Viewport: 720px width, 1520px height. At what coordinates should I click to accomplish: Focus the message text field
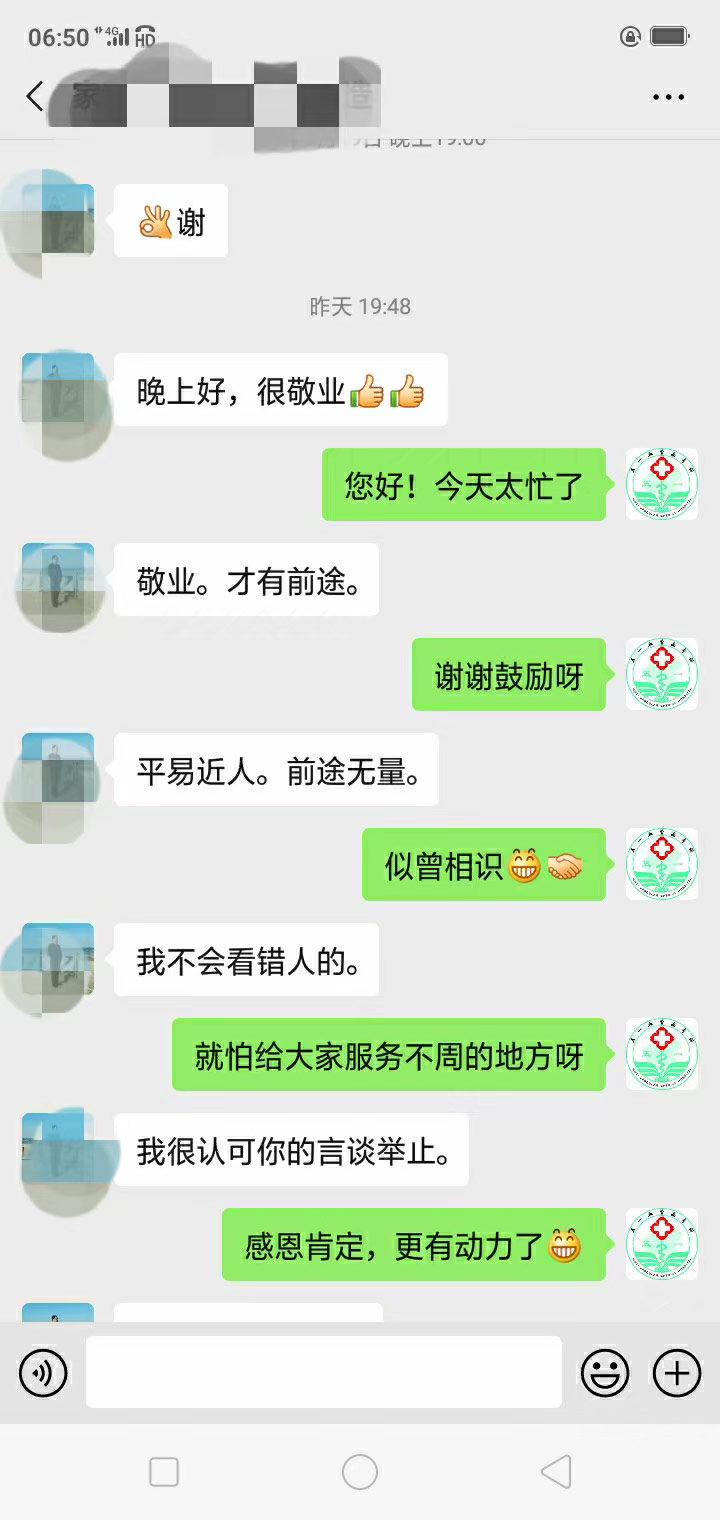(x=323, y=1372)
